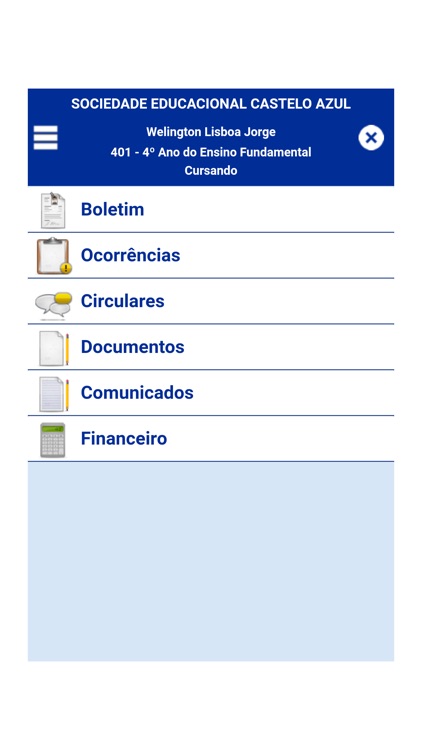
Task: Go to Documentos
Action: [x=211, y=347]
